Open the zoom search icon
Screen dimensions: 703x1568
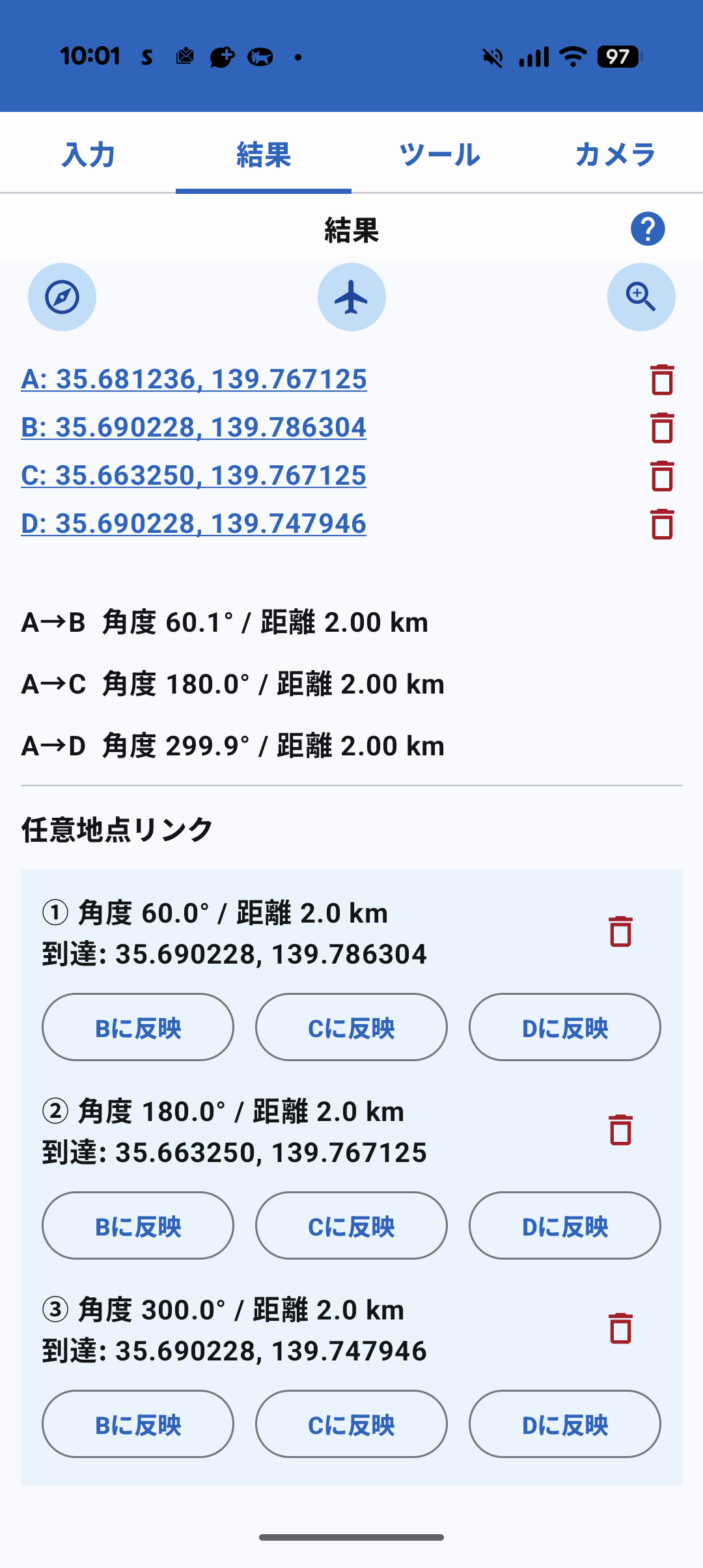[641, 297]
